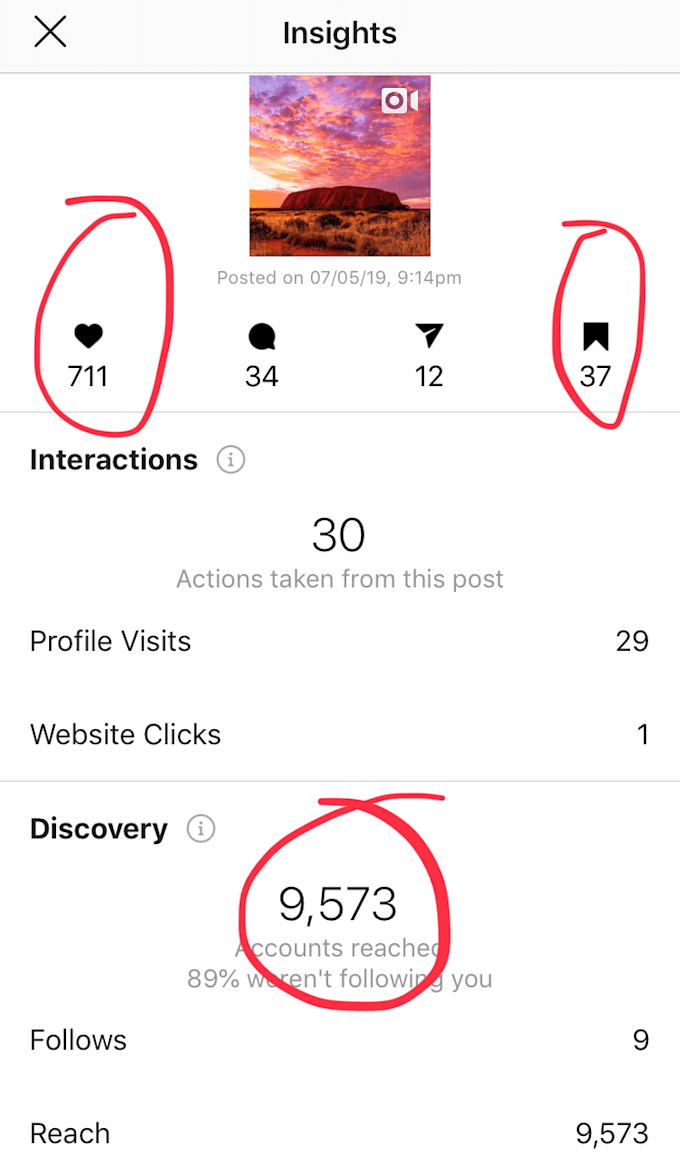Open the info icon beside Discovery

pyautogui.click(x=201, y=828)
